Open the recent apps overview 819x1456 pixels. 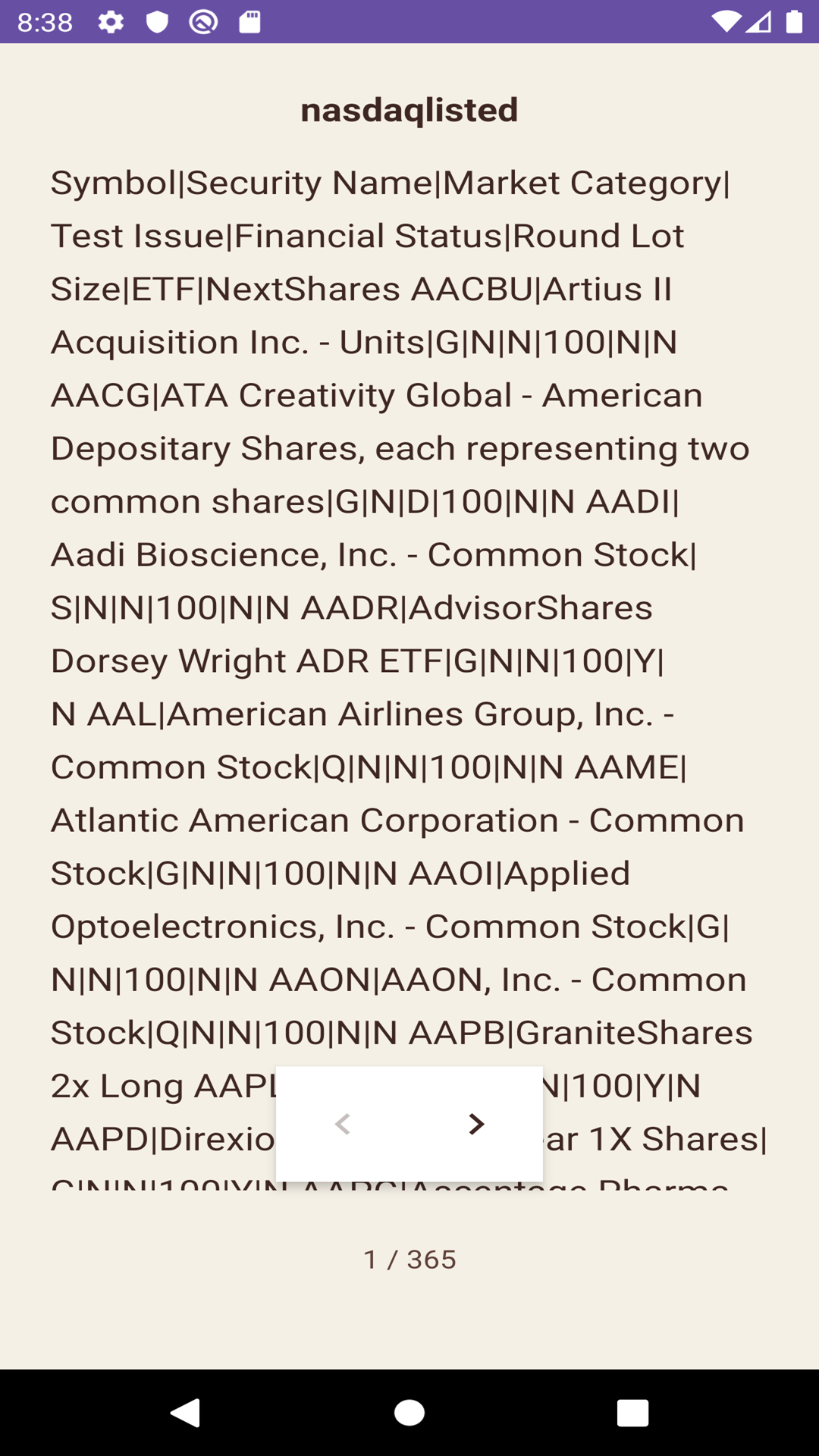click(x=632, y=1413)
